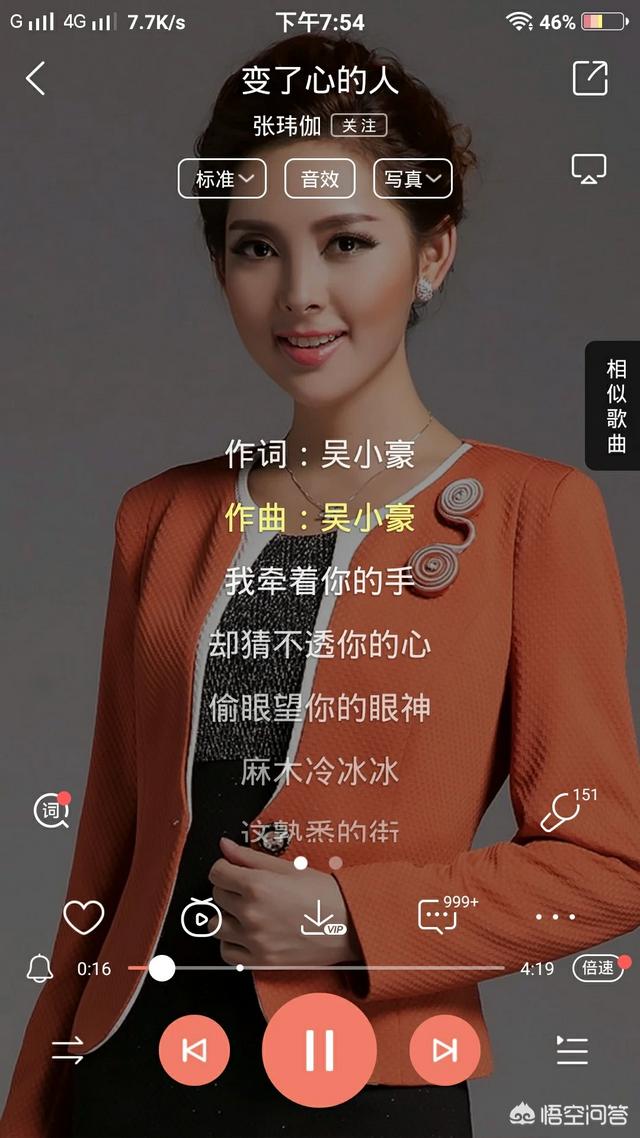Like the song with heart icon

point(83,917)
